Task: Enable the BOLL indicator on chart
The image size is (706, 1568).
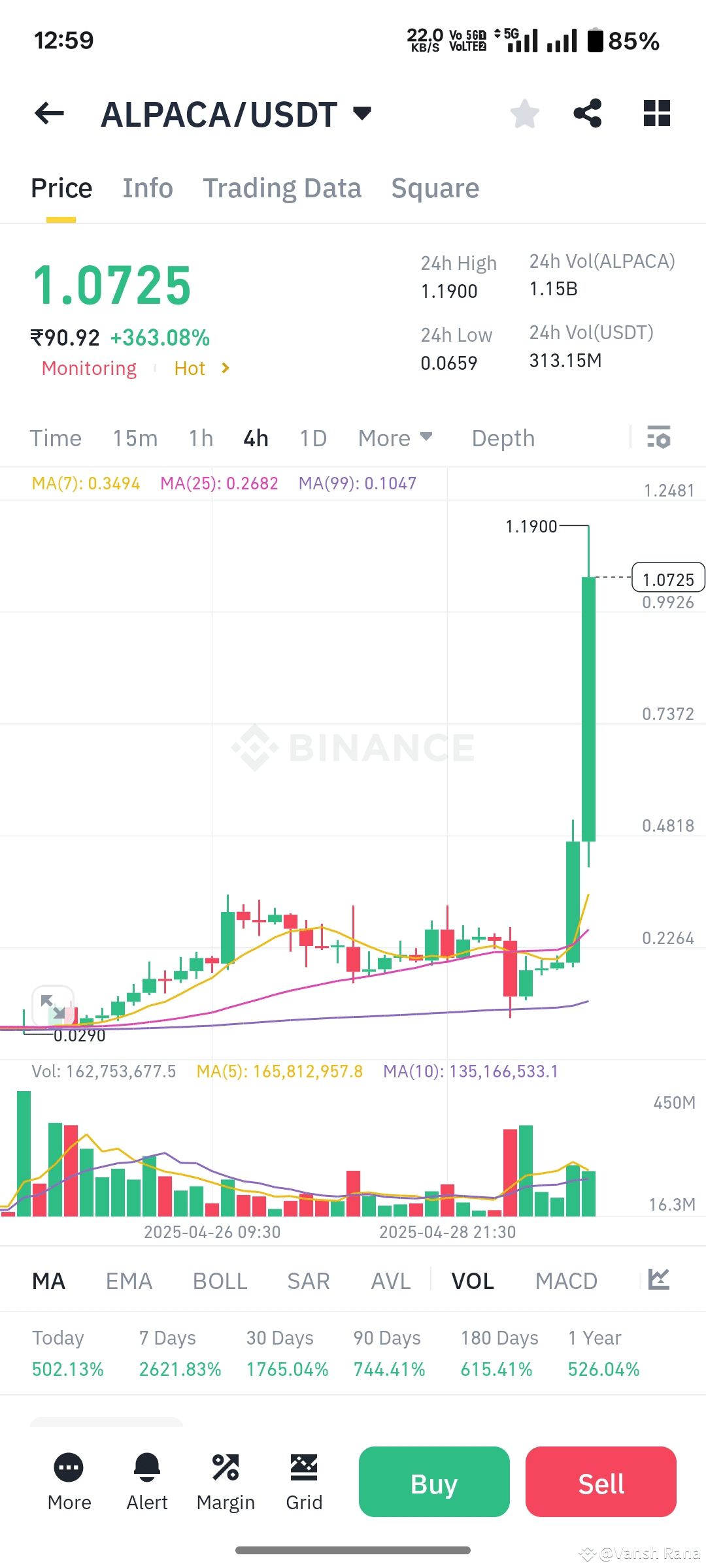Action: [220, 1281]
